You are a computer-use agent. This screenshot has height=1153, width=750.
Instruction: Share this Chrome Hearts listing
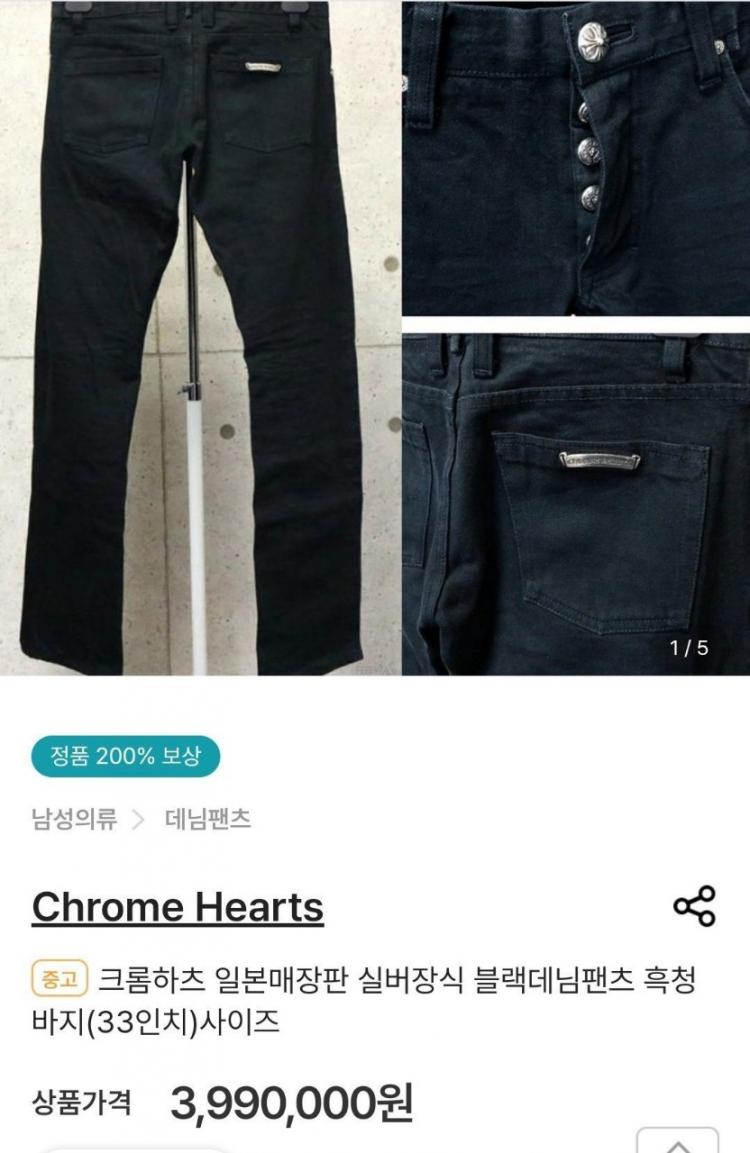pos(694,906)
